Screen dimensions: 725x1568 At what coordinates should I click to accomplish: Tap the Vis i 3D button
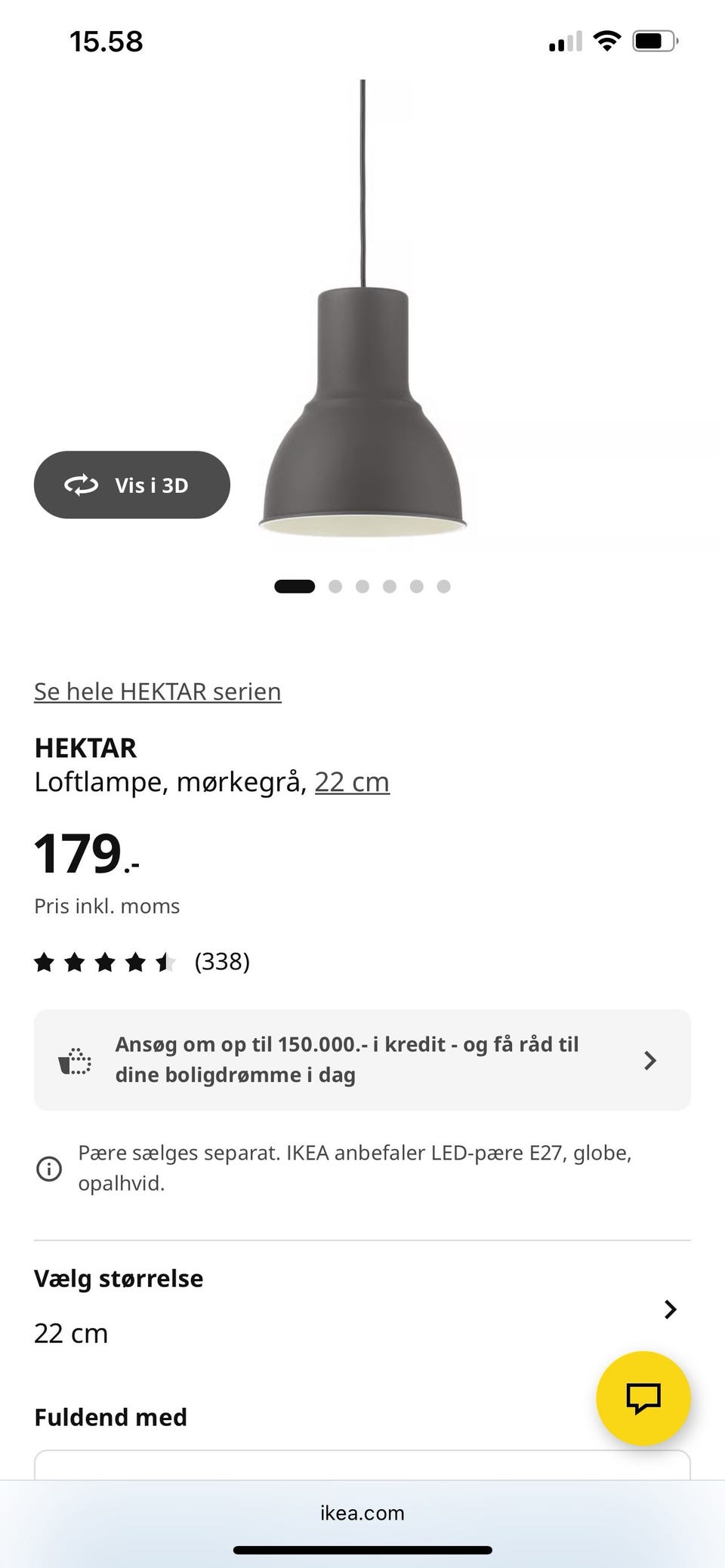[x=131, y=485]
